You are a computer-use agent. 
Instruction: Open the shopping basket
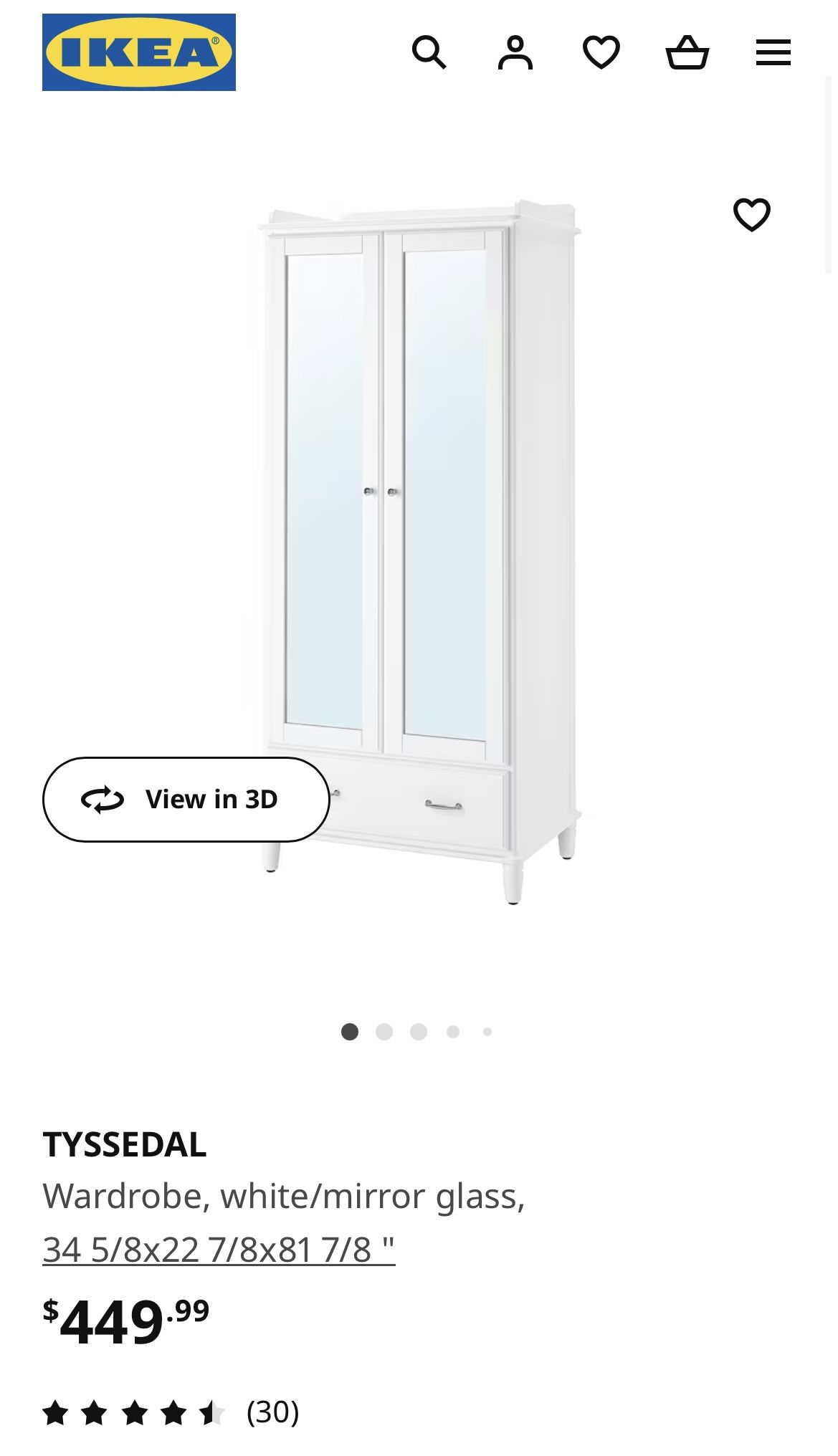pos(687,52)
